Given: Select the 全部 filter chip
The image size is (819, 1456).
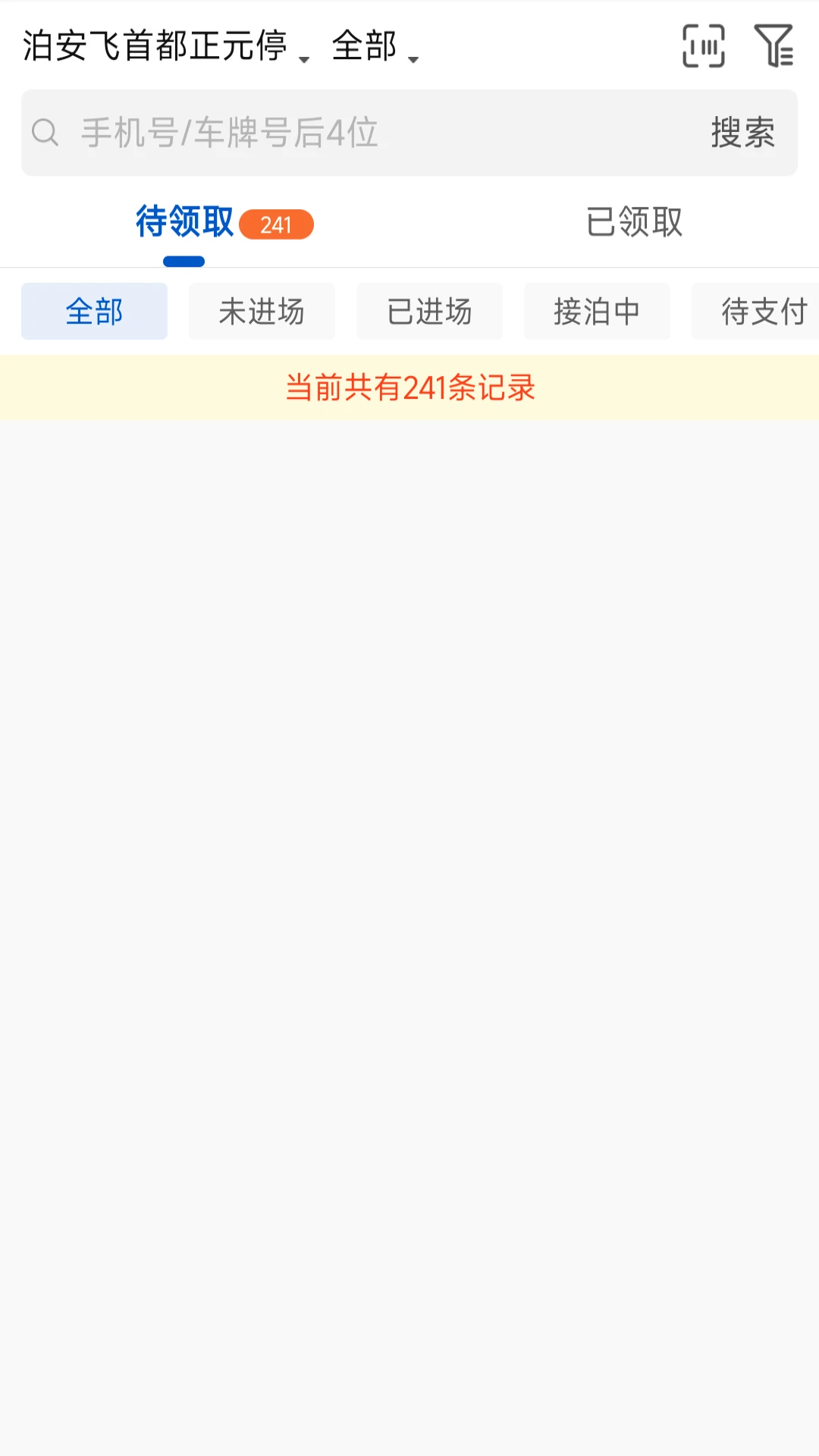Looking at the screenshot, I should (93, 311).
